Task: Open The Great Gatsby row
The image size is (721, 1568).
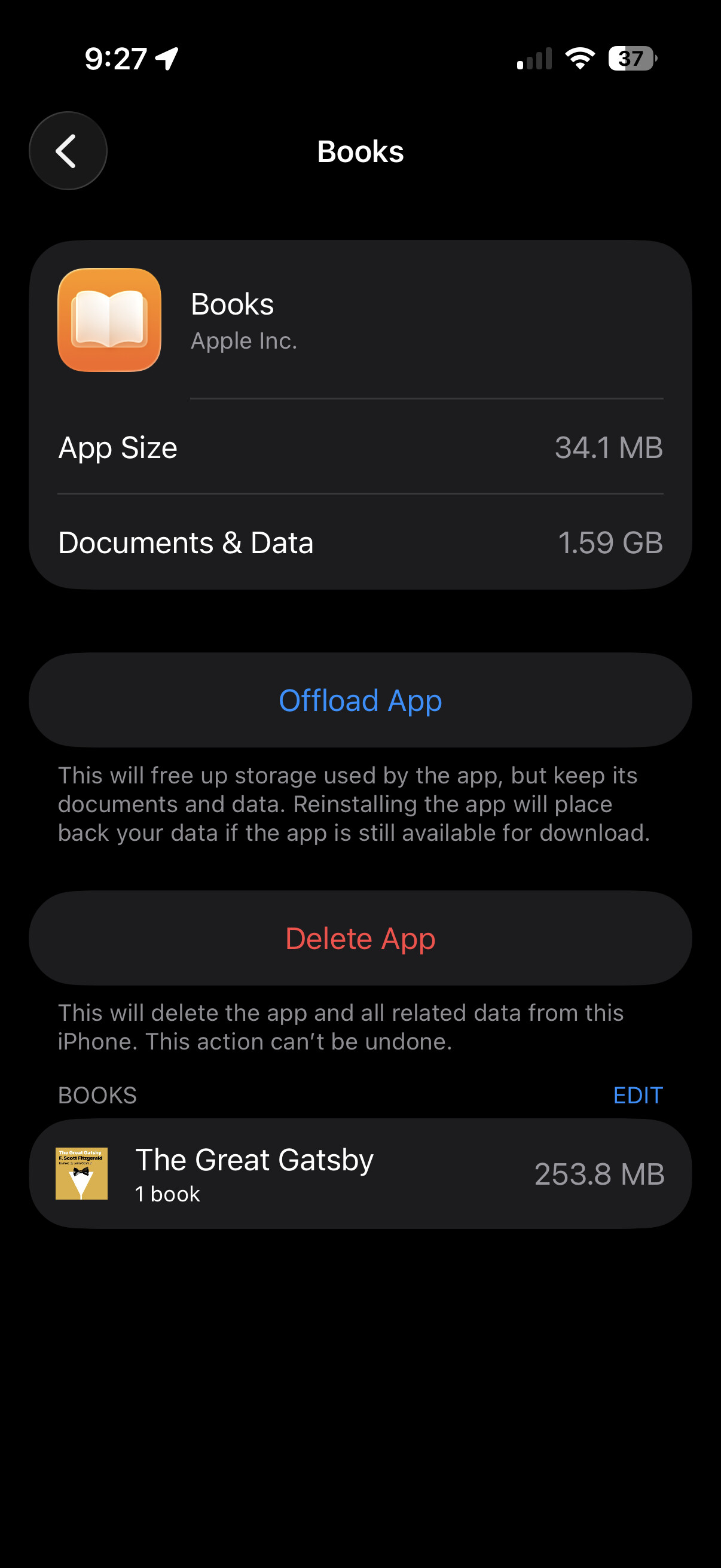Action: (360, 1173)
